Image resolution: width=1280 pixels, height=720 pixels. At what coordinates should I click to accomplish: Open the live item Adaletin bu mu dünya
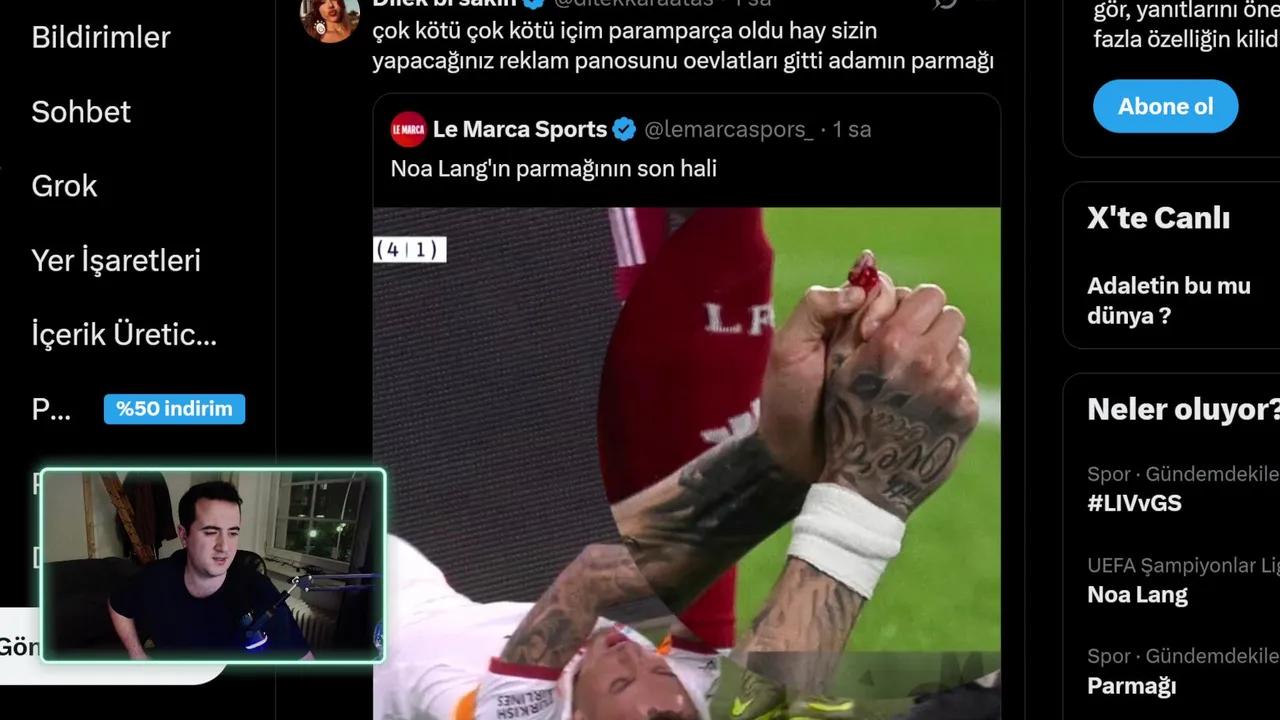point(1168,300)
